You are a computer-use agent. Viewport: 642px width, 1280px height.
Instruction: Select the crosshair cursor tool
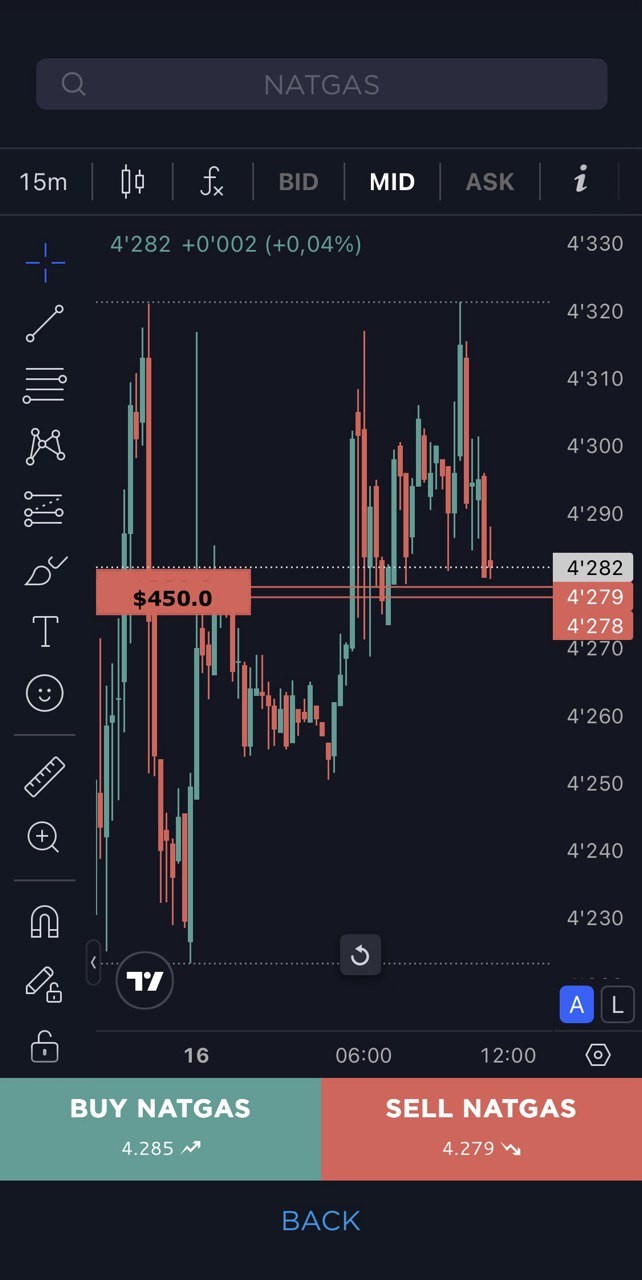[x=45, y=263]
